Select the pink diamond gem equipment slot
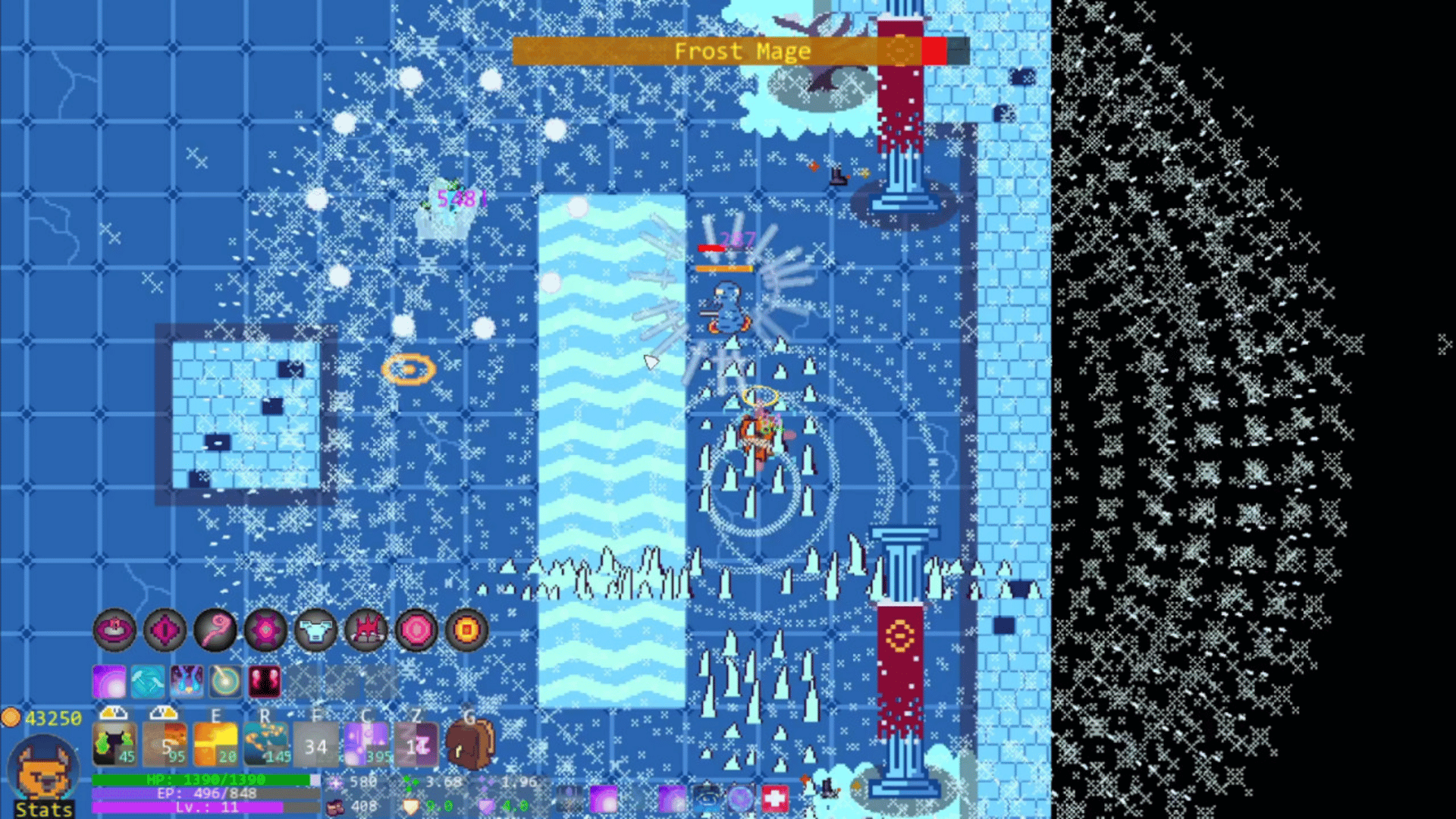Viewport: 1456px width, 819px height. [165, 630]
